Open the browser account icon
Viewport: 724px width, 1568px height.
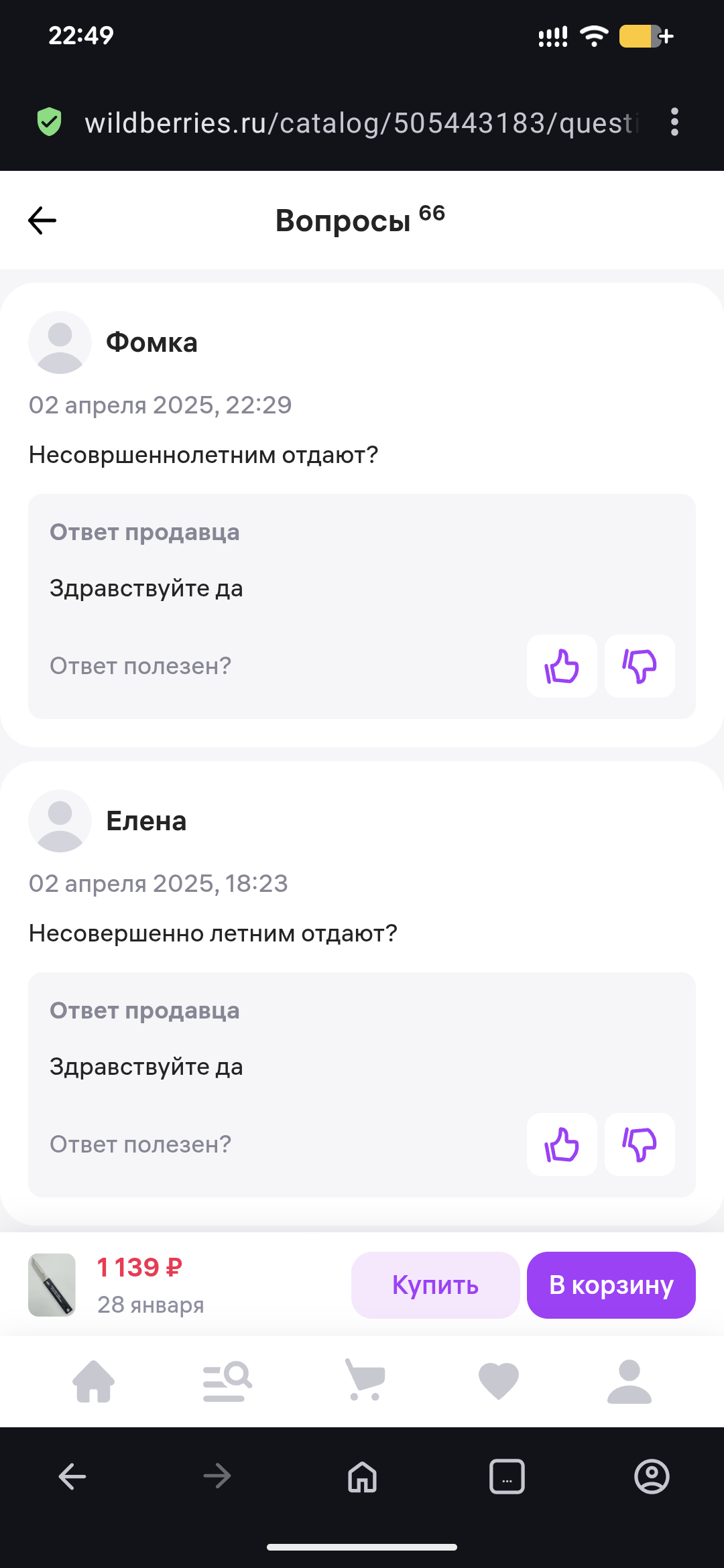[x=652, y=1476]
